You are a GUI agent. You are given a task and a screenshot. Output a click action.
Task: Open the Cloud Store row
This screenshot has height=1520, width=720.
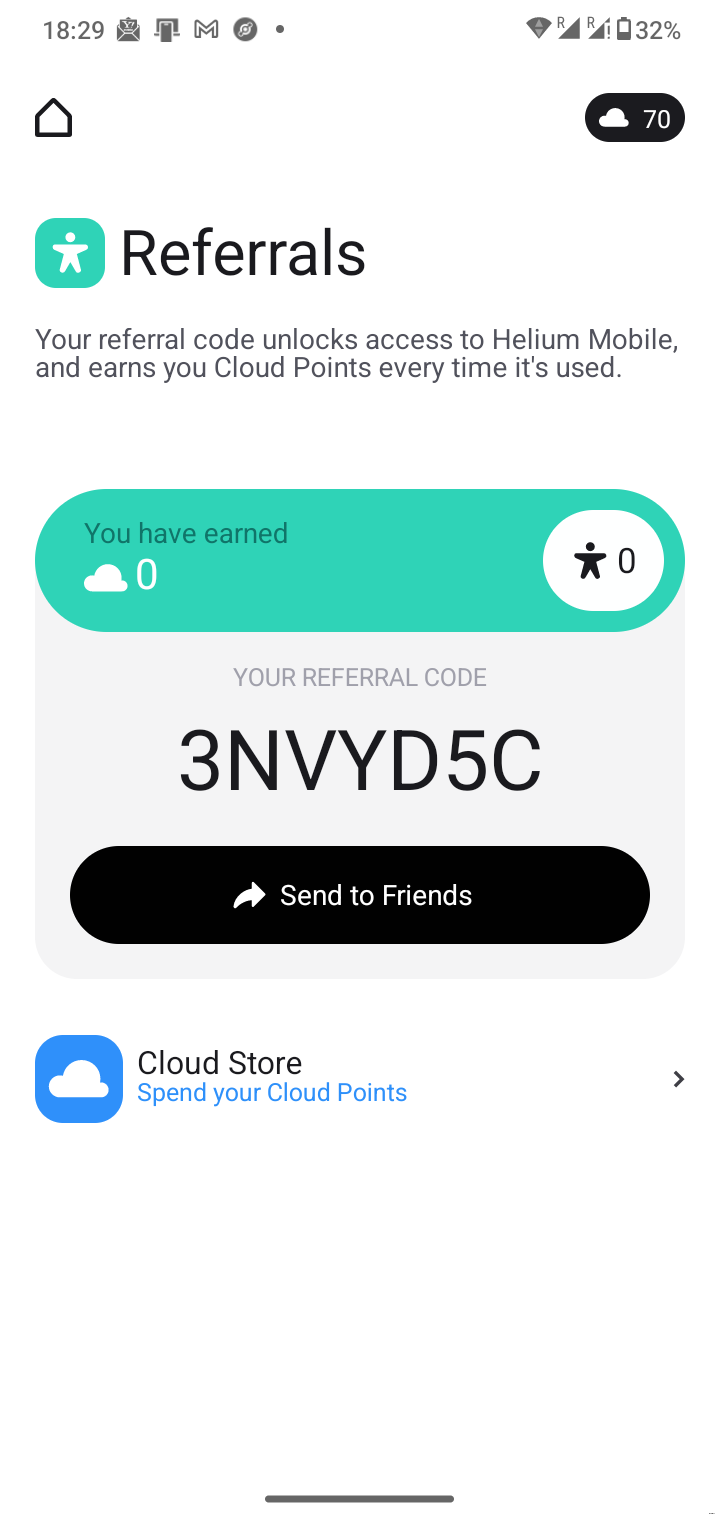pos(360,1078)
